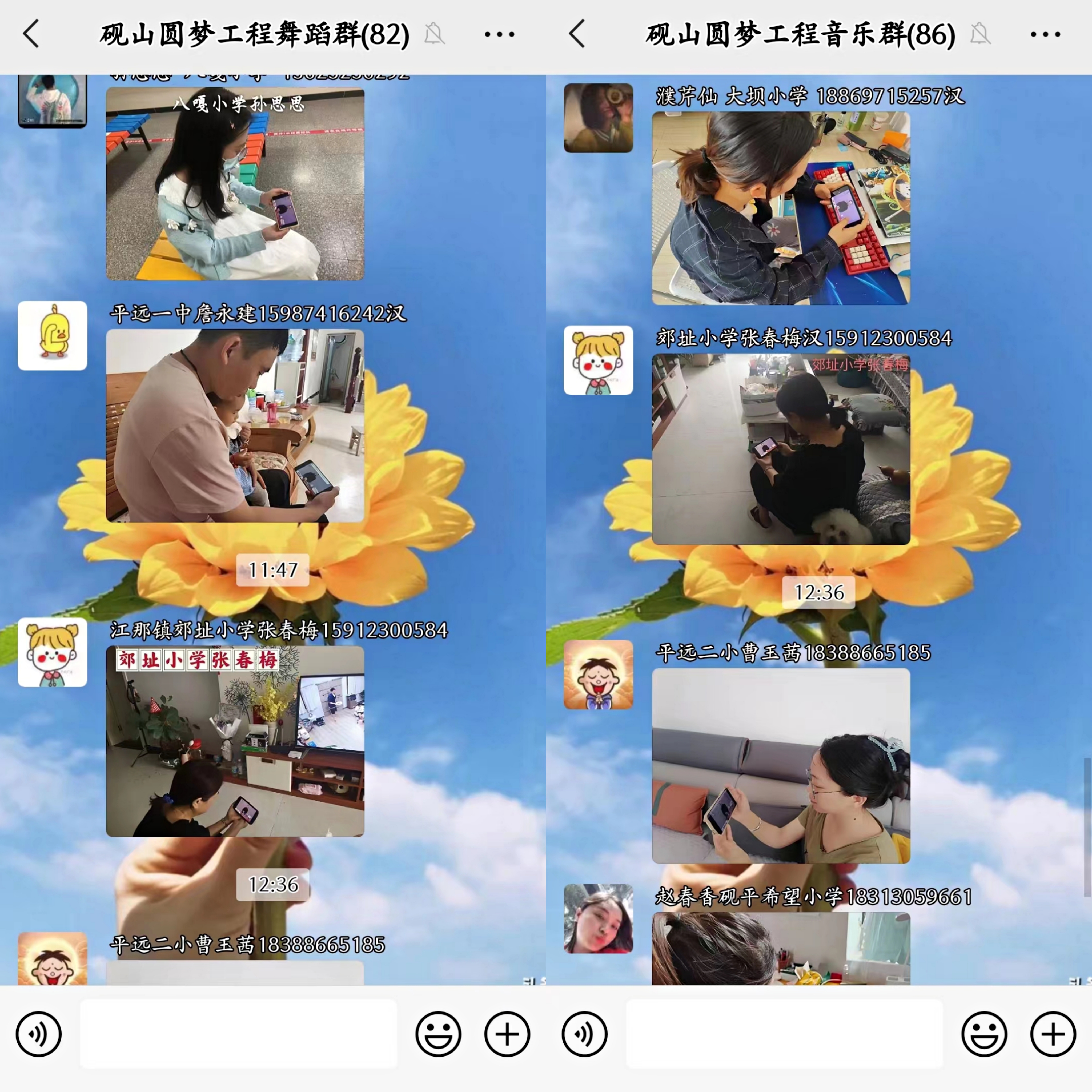View the photo sent by 平远一中詹永建

[235, 425]
